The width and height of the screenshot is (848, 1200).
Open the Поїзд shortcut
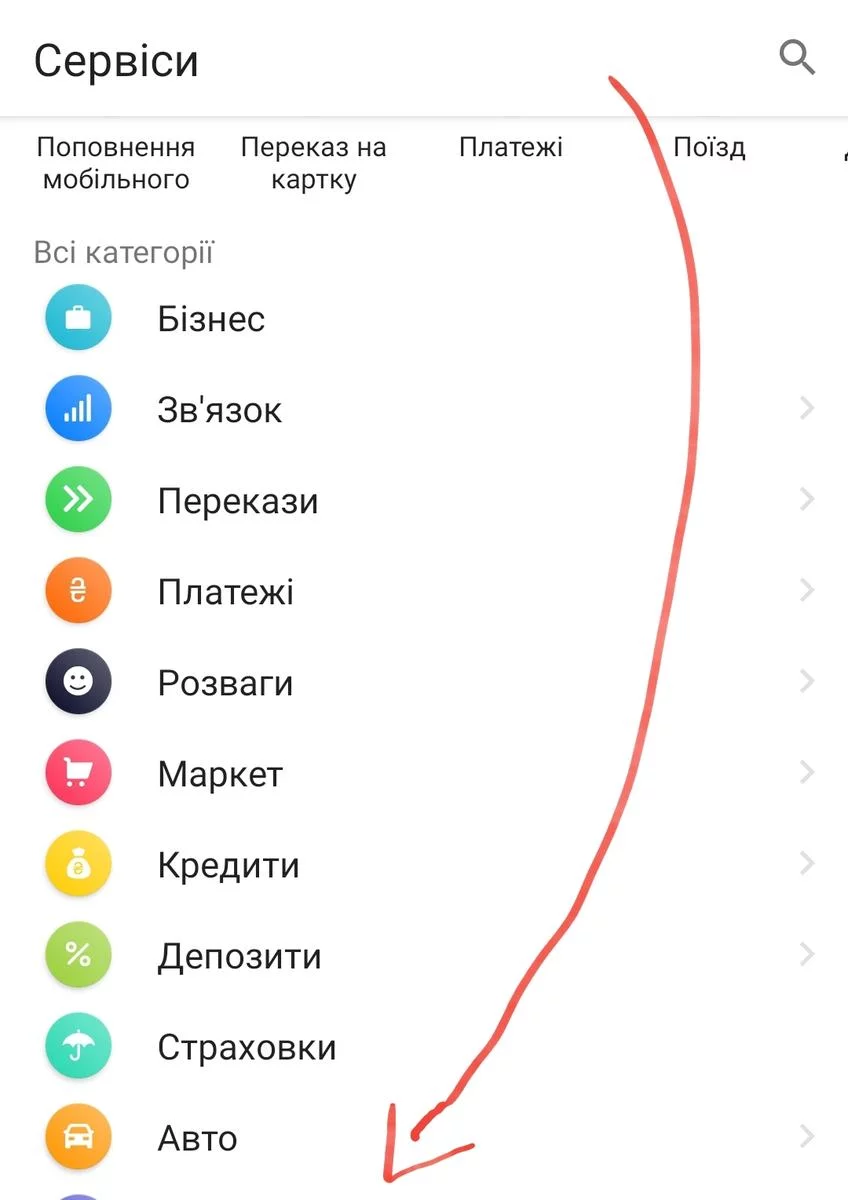[x=708, y=148]
